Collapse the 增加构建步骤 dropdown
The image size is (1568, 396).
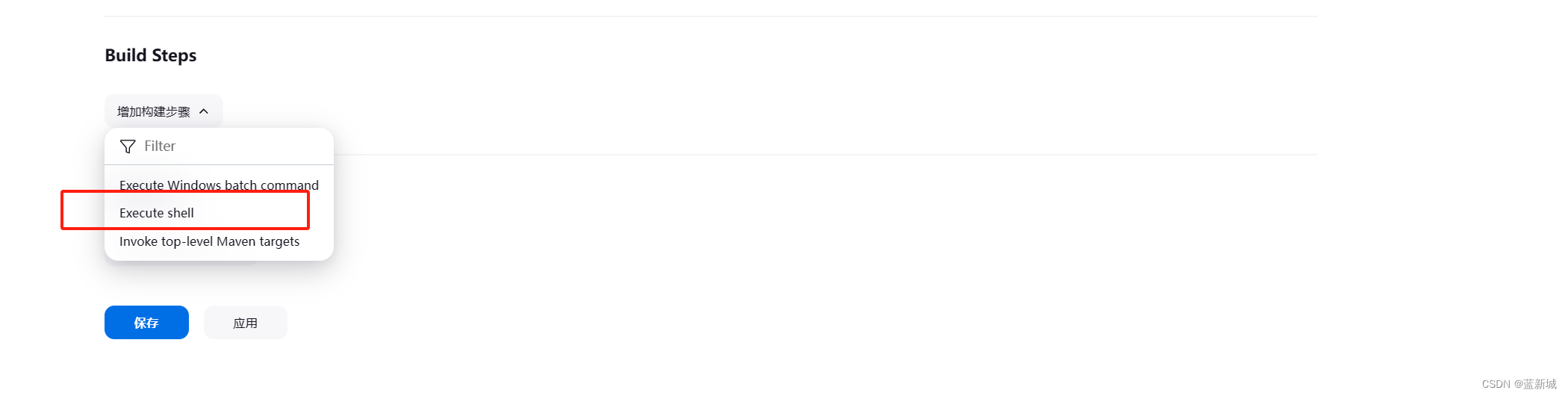pyautogui.click(x=163, y=111)
